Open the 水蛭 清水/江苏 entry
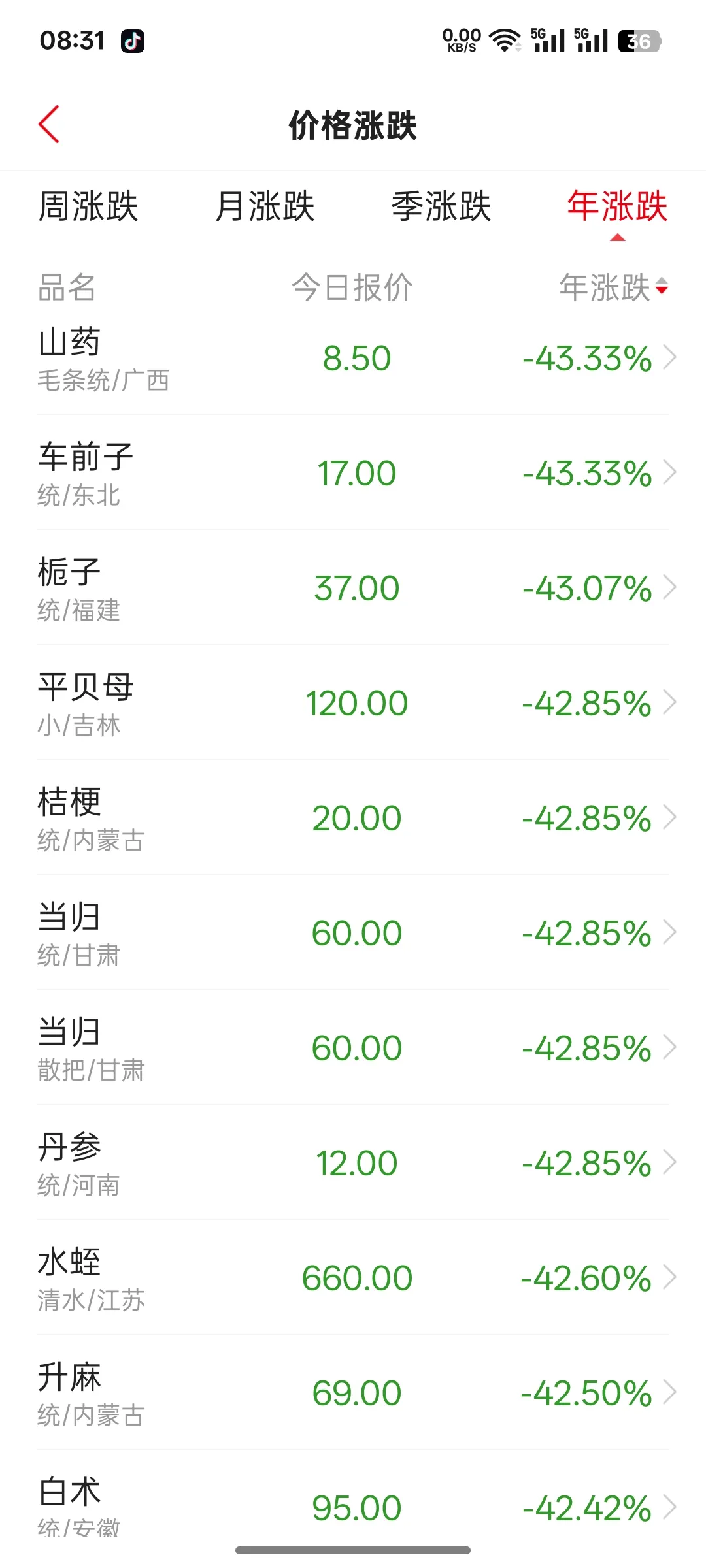 (x=353, y=1277)
